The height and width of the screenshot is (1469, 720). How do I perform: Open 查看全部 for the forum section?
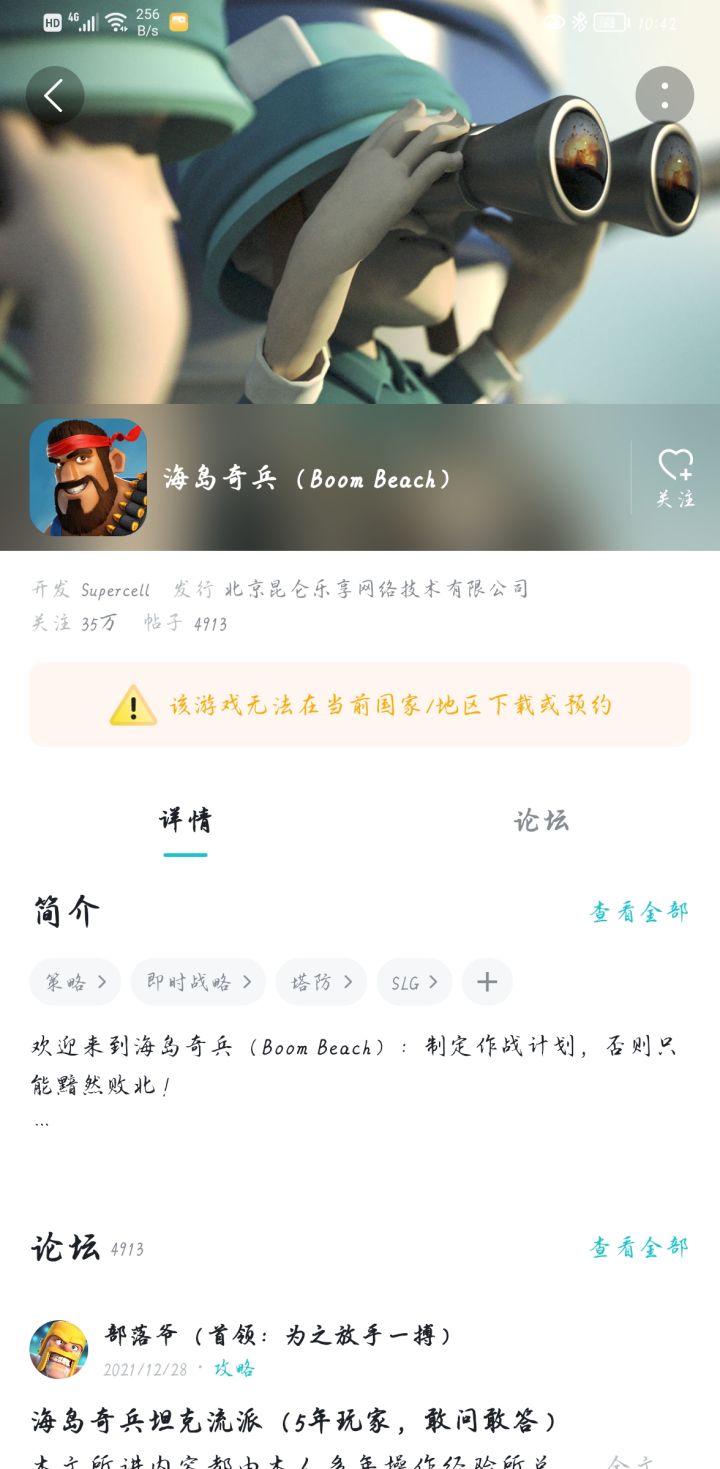click(639, 1247)
